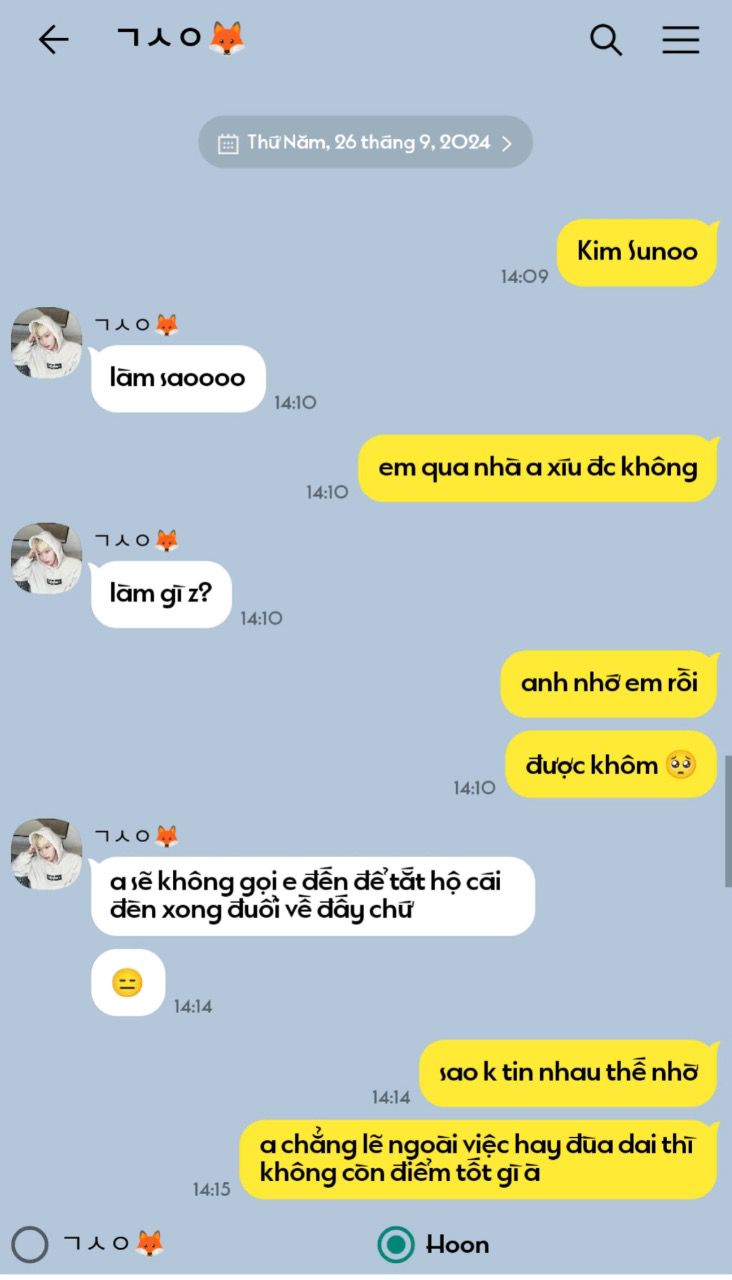Viewport: 732px width, 1280px height.
Task: Select the ㄱㅅㅇ🦊 sender radio button
Action: pos(30,1245)
